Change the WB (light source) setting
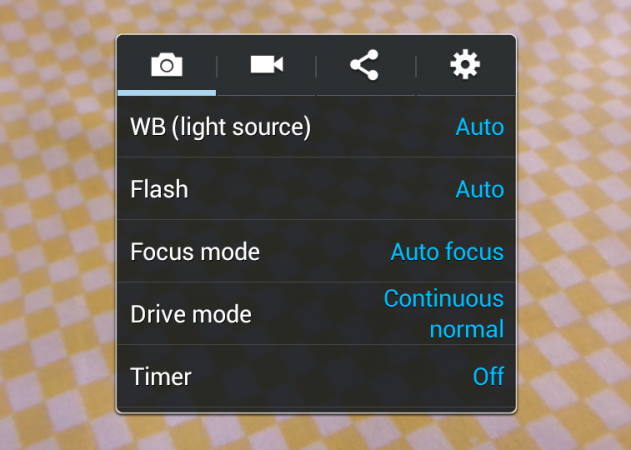Image resolution: width=631 pixels, height=450 pixels. [x=316, y=127]
